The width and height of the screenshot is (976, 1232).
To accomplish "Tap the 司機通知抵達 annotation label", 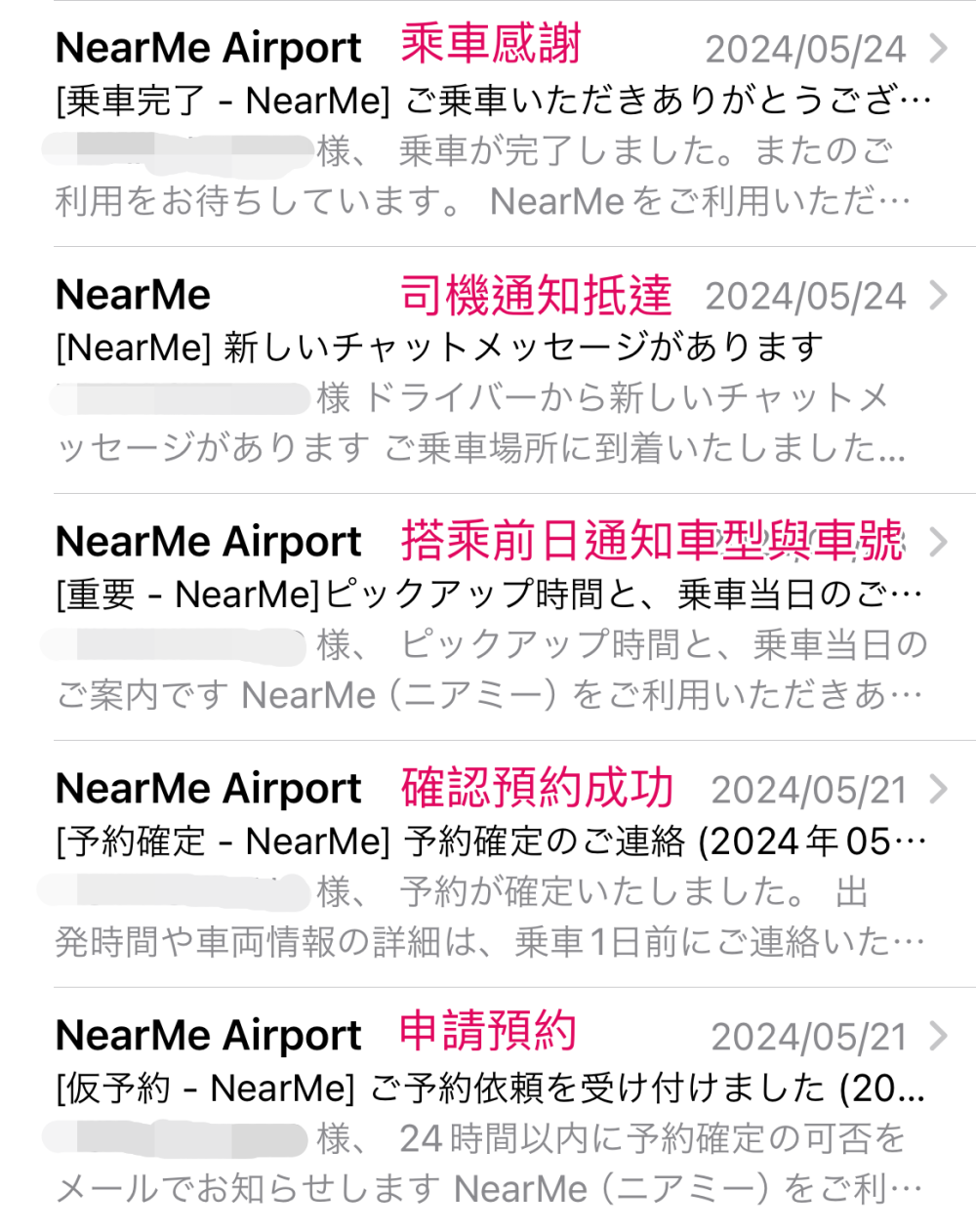I will pyautogui.click(x=534, y=294).
